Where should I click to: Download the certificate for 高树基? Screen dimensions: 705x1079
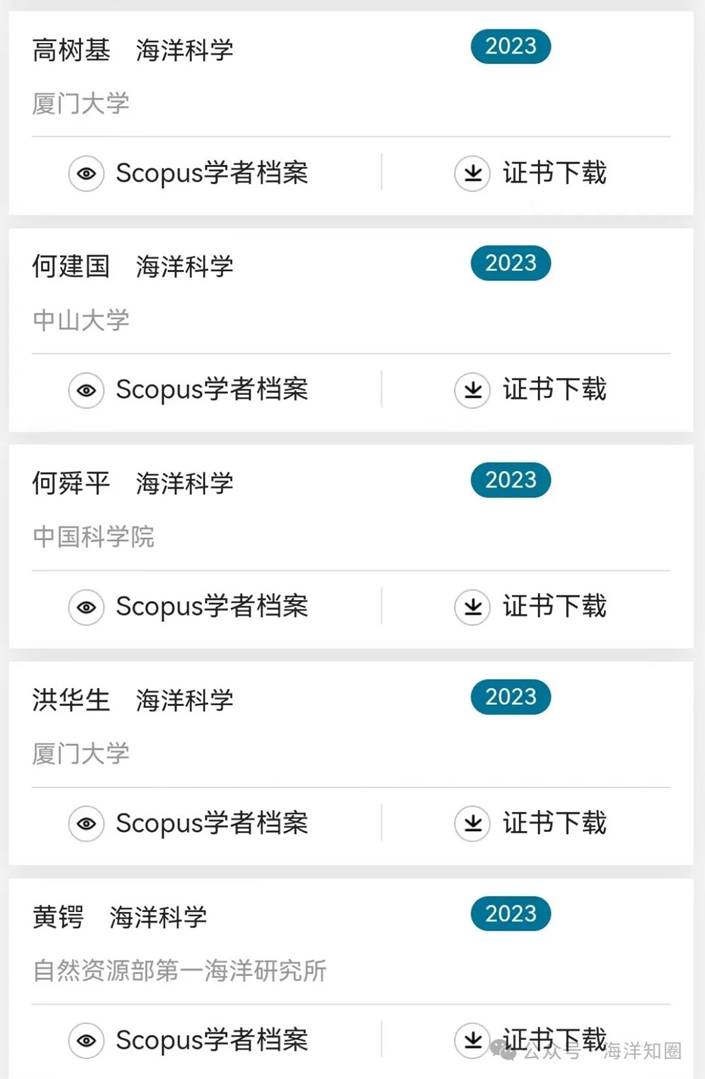point(531,173)
